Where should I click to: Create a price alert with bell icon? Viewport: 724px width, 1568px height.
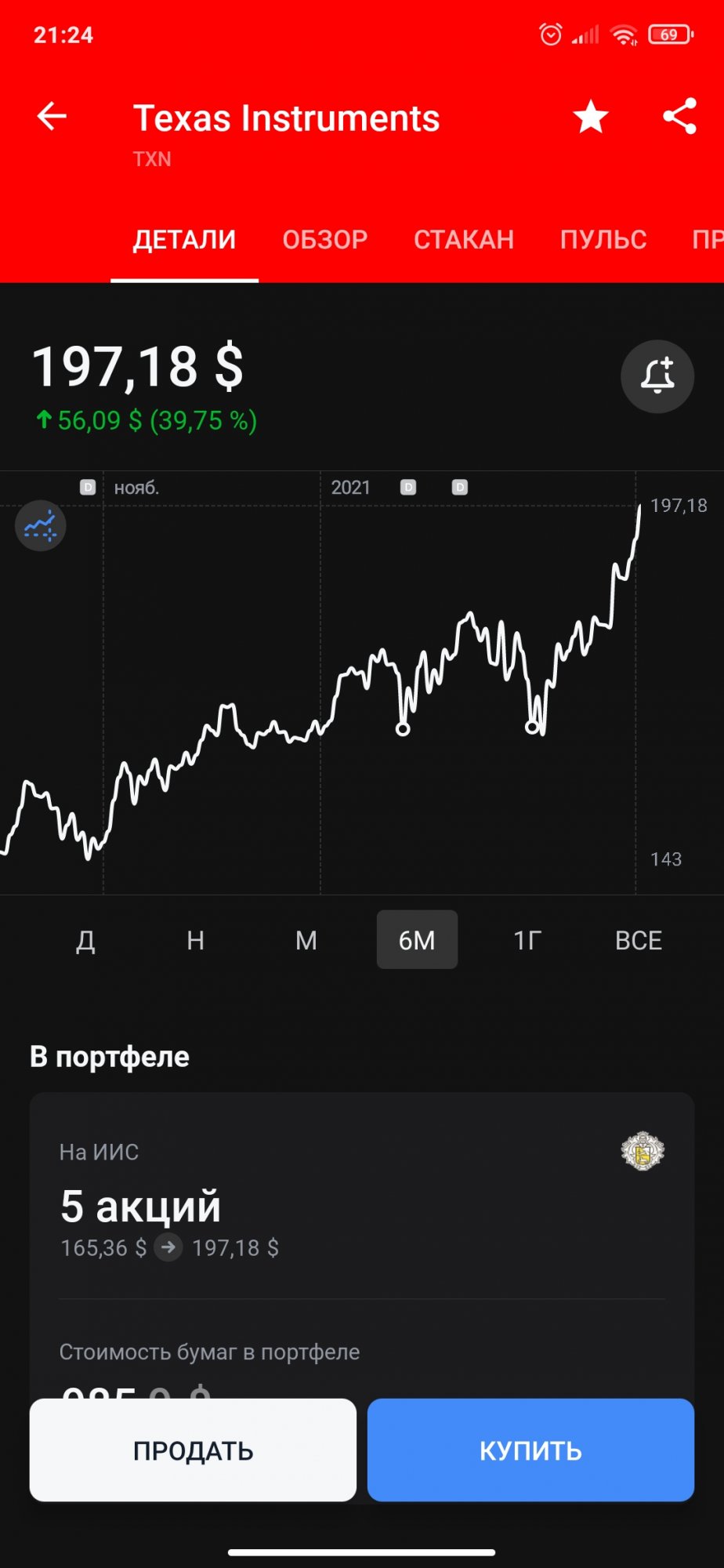point(657,376)
